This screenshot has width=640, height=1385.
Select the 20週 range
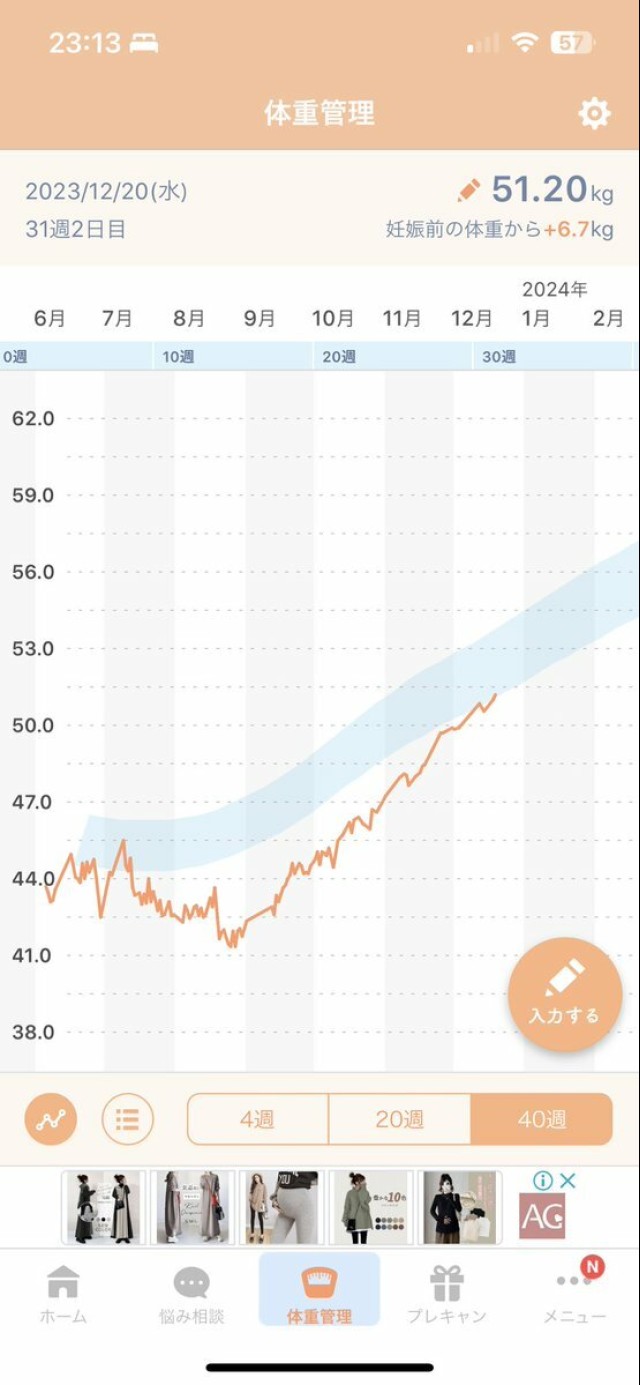tap(399, 1119)
